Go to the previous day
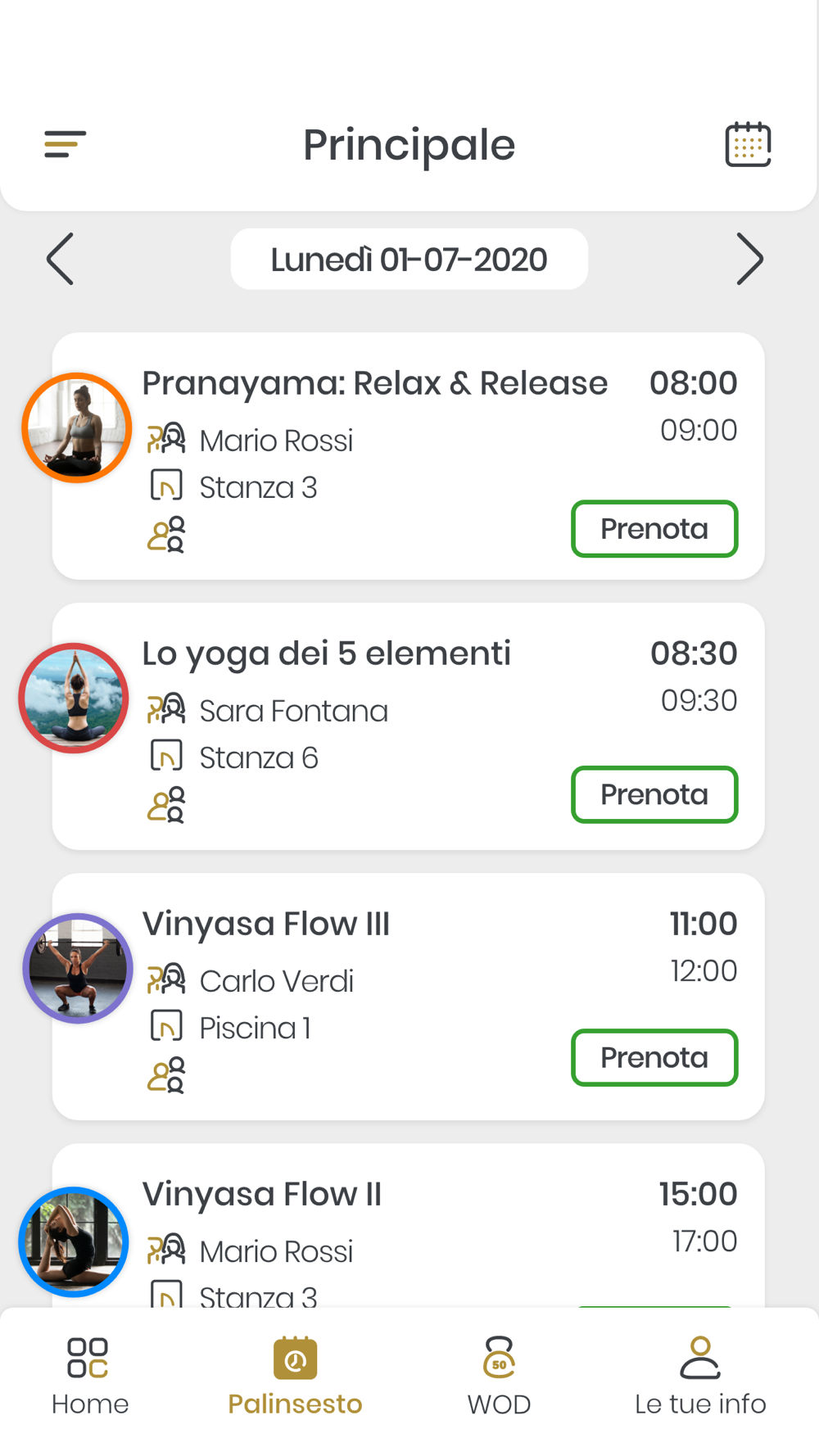Viewport: 819px width, 1456px height. coord(60,259)
